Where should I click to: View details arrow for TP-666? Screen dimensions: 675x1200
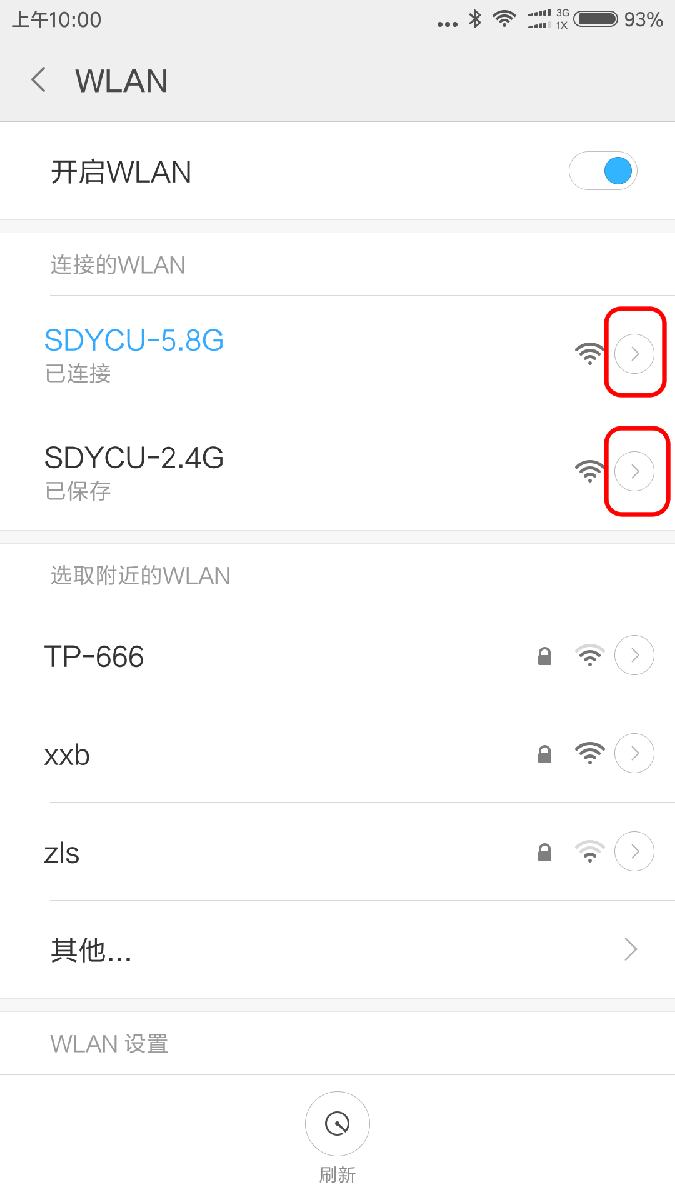pos(634,656)
